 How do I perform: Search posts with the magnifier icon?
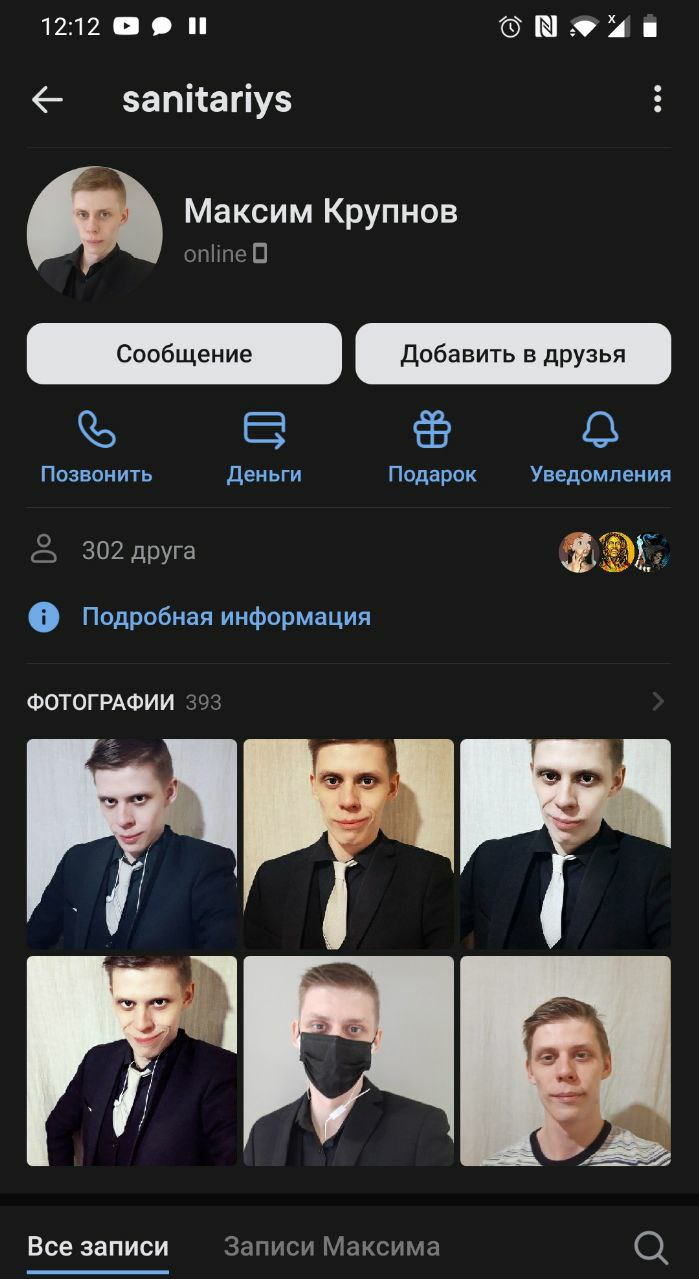[x=651, y=1247]
